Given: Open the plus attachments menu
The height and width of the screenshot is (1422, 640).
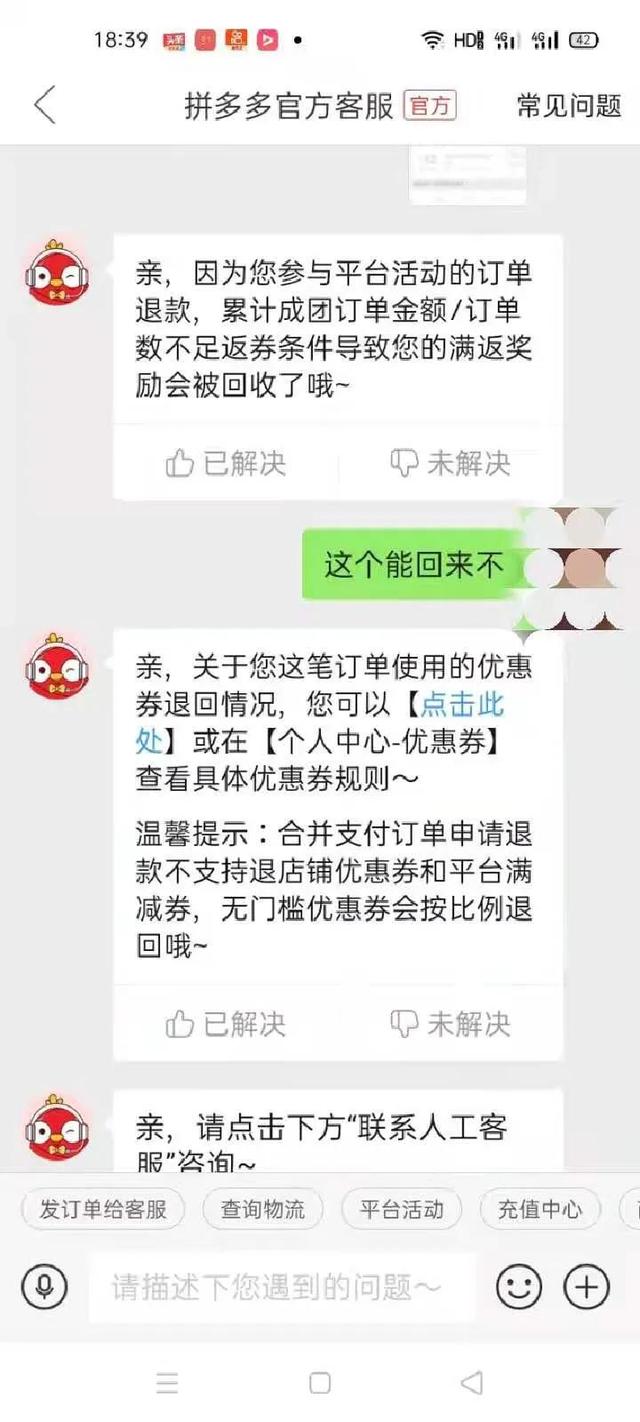Looking at the screenshot, I should pyautogui.click(x=587, y=1287).
